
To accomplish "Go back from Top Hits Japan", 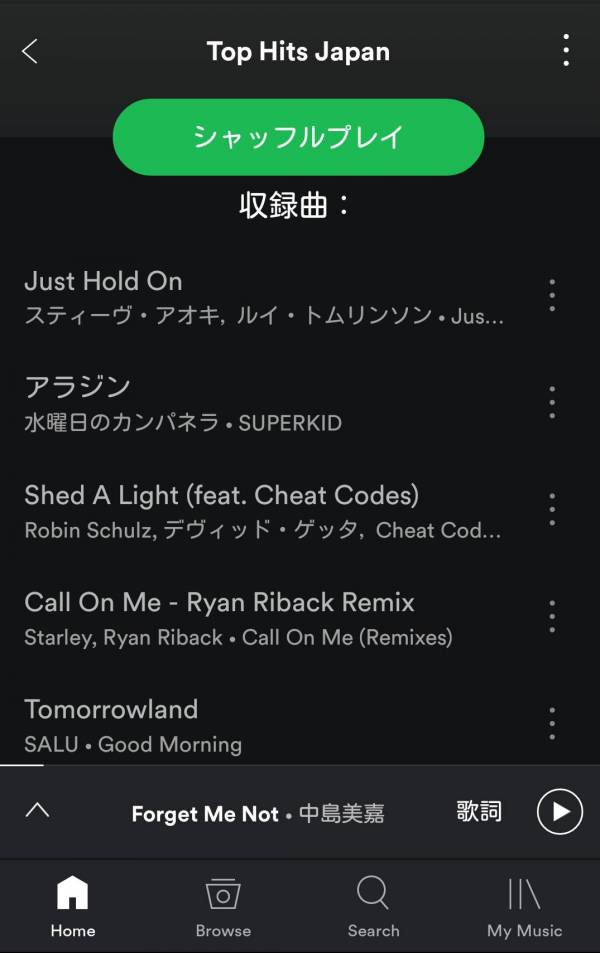I will click(x=30, y=51).
